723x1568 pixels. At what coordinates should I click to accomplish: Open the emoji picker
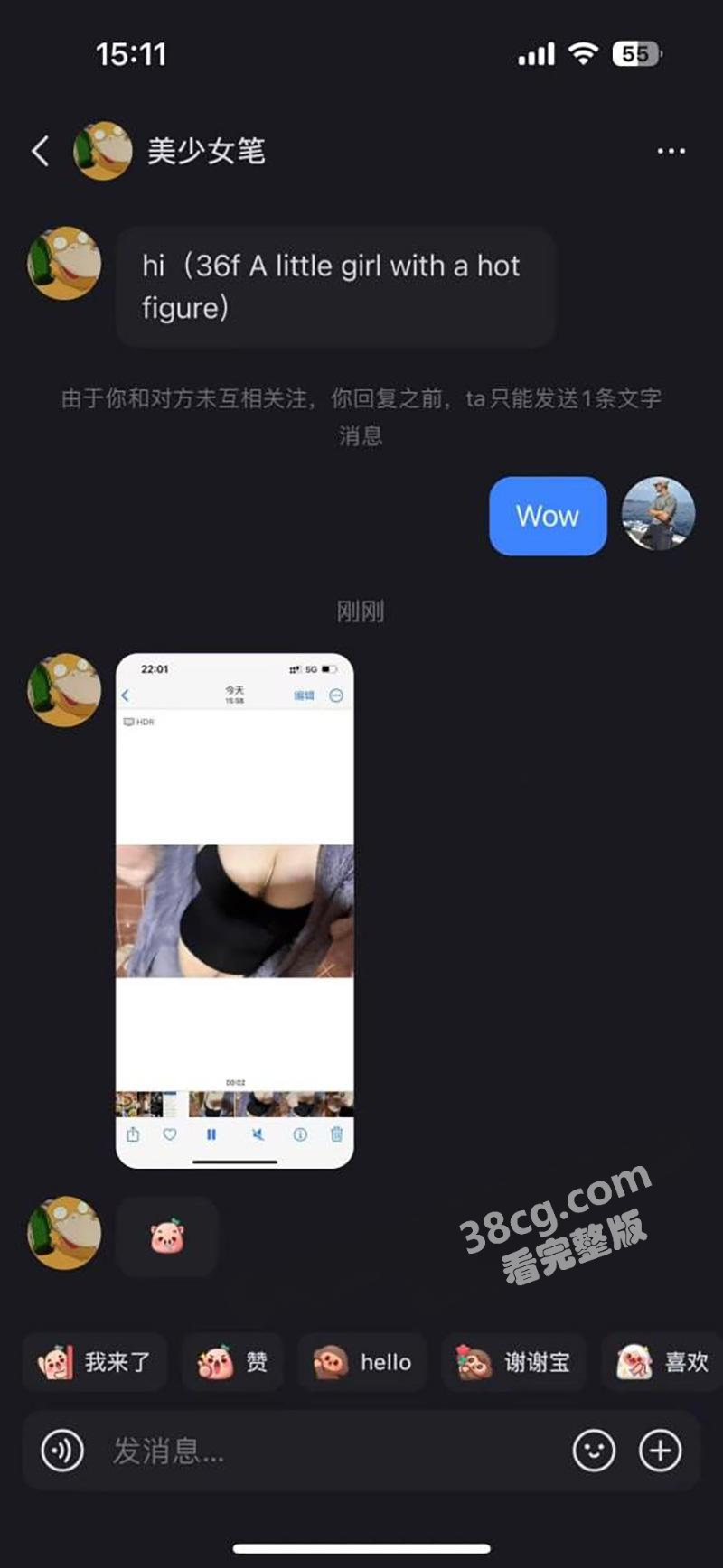coord(594,1451)
